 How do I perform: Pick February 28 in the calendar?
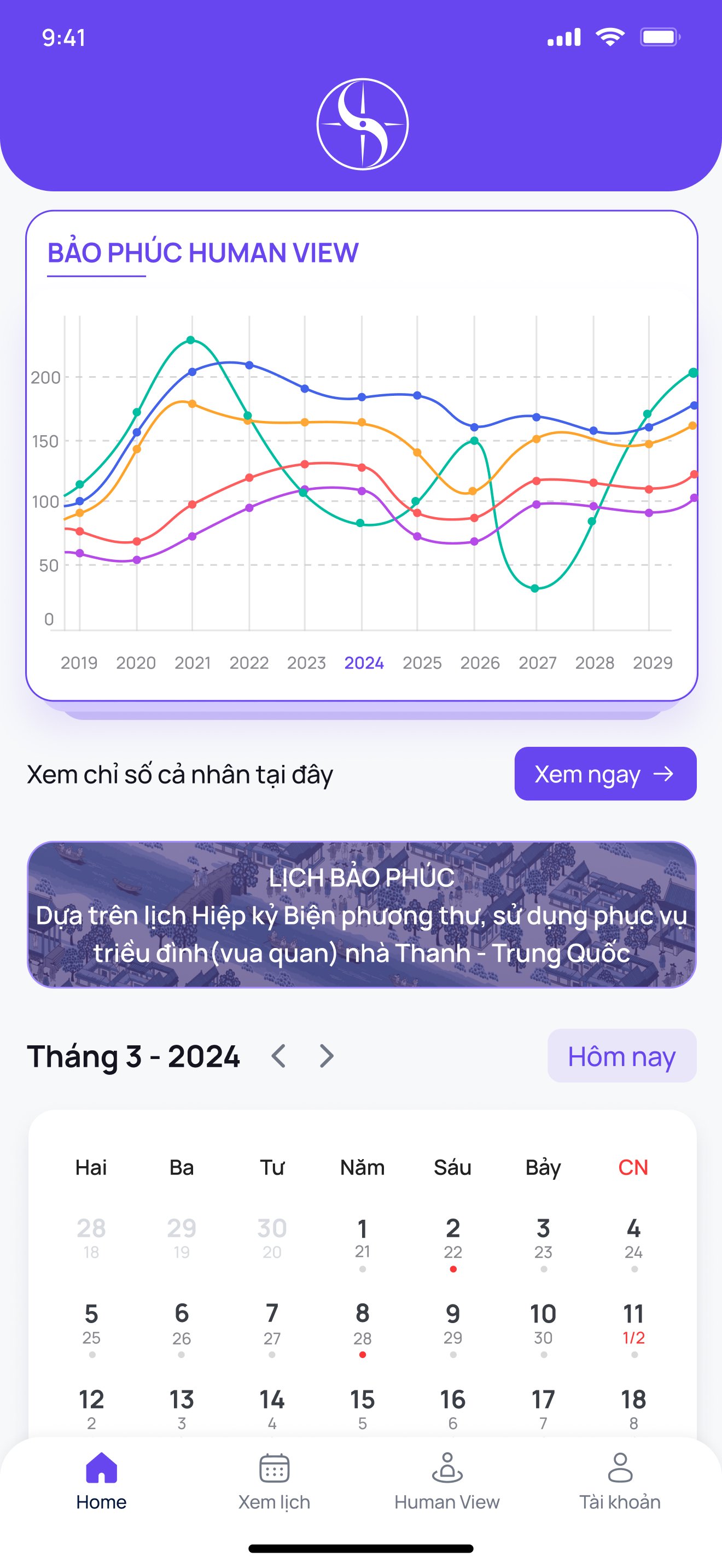(91, 1238)
